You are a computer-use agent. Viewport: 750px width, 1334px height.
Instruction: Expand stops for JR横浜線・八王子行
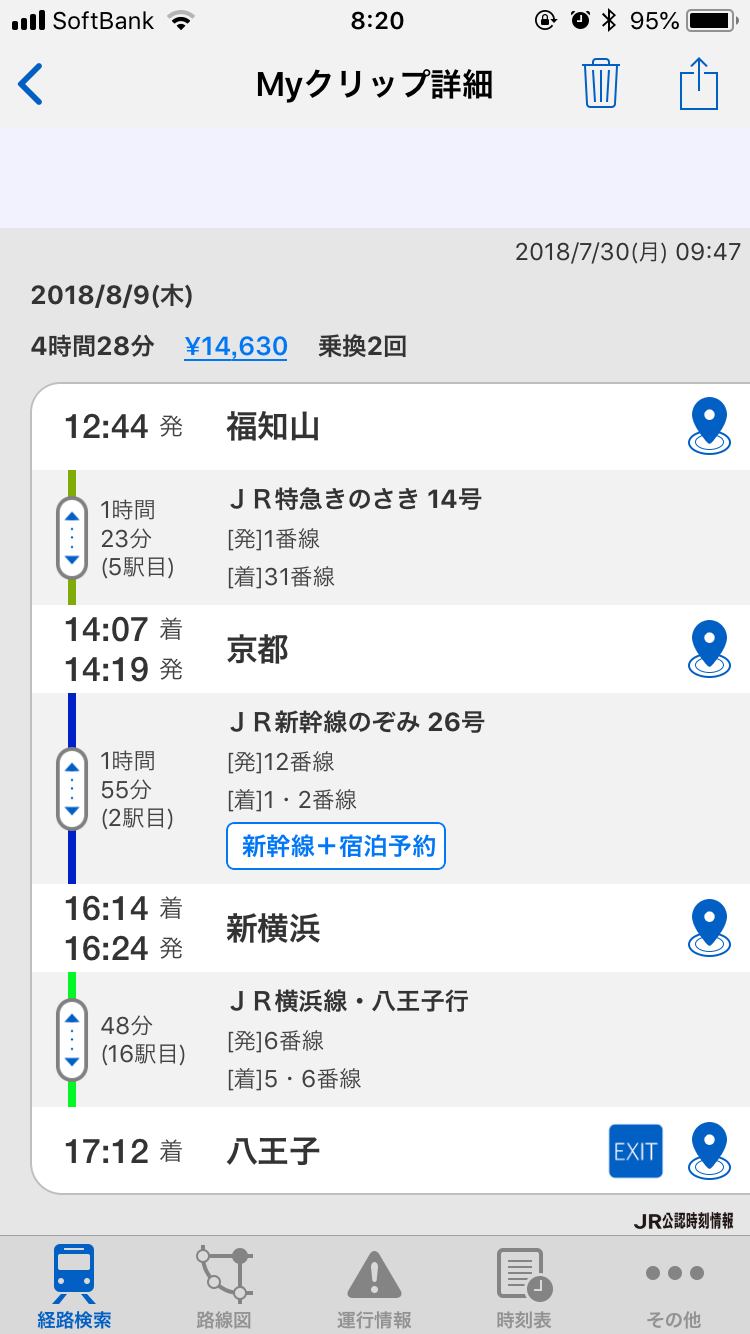pyautogui.click(x=72, y=1039)
